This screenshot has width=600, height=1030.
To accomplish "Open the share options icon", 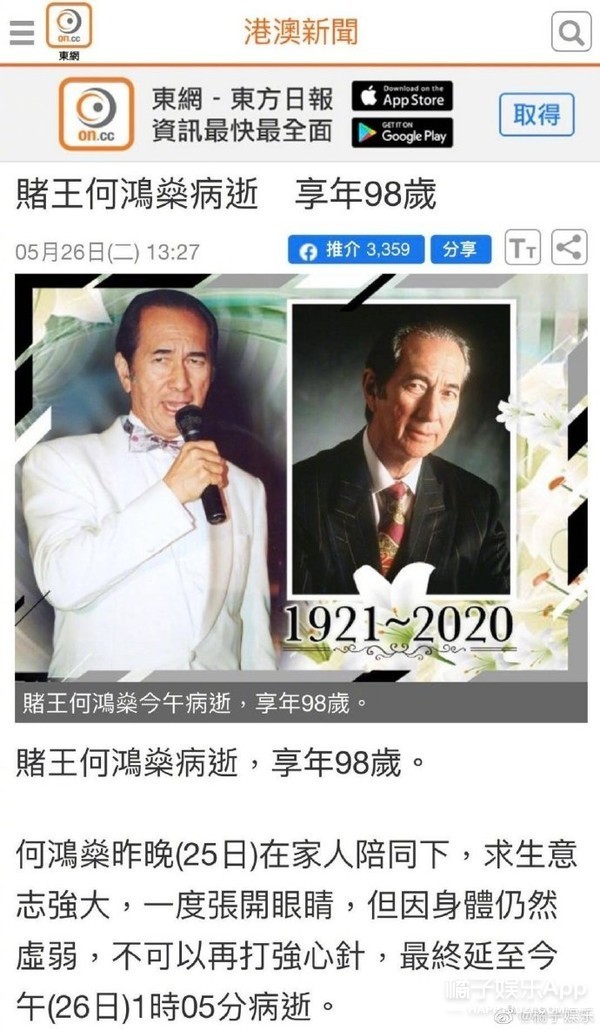I will 570,248.
